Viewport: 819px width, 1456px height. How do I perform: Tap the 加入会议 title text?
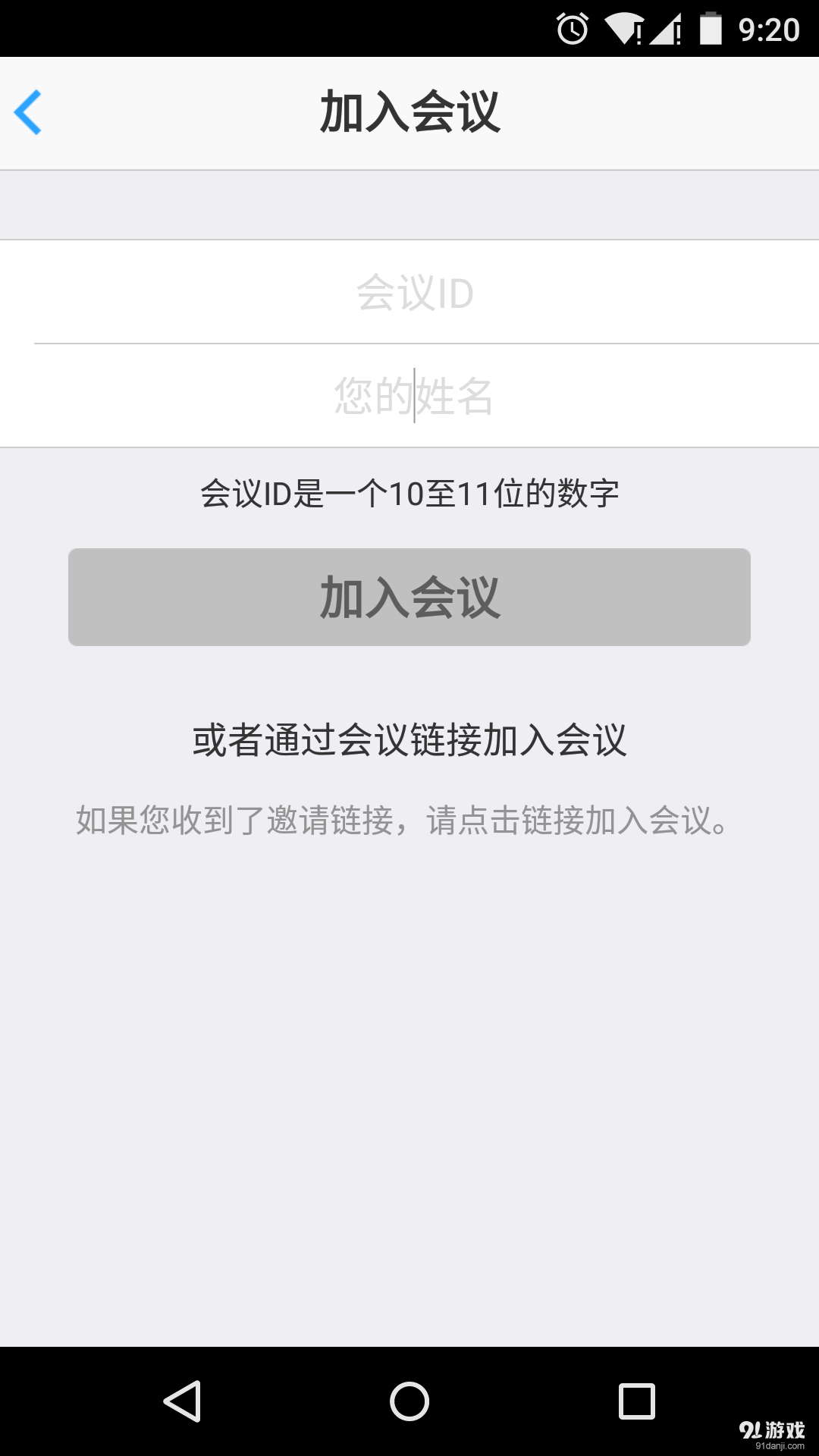409,108
